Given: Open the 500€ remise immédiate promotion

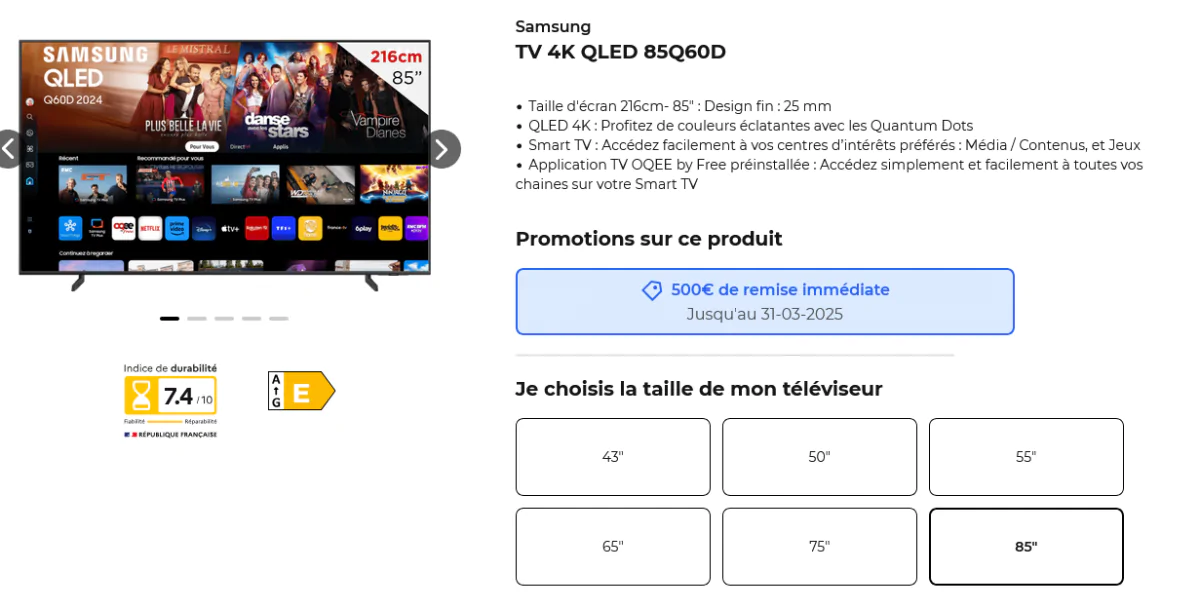Looking at the screenshot, I should pos(765,301).
